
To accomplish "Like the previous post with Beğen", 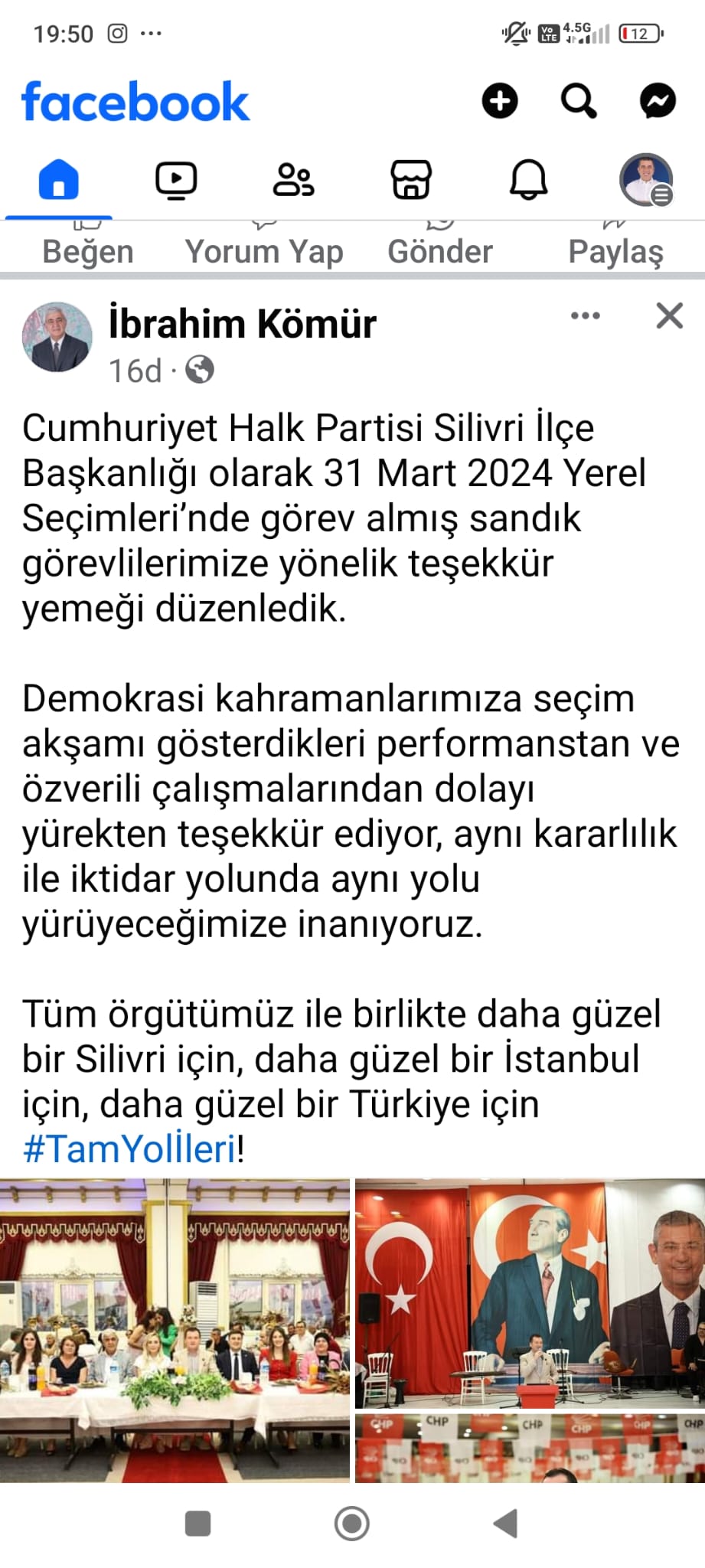I will tap(87, 250).
